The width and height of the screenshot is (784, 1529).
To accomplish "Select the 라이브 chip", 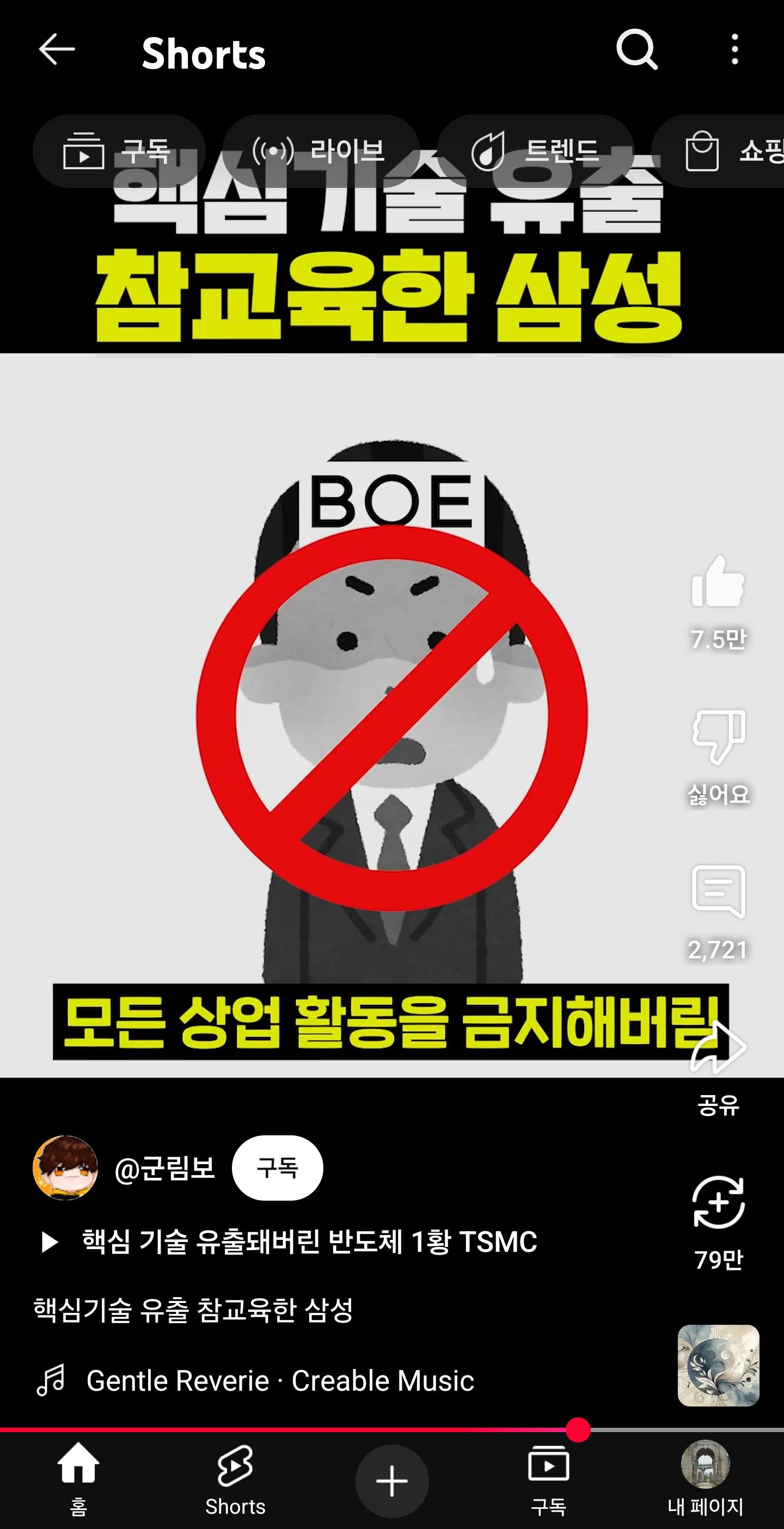I will [321, 151].
